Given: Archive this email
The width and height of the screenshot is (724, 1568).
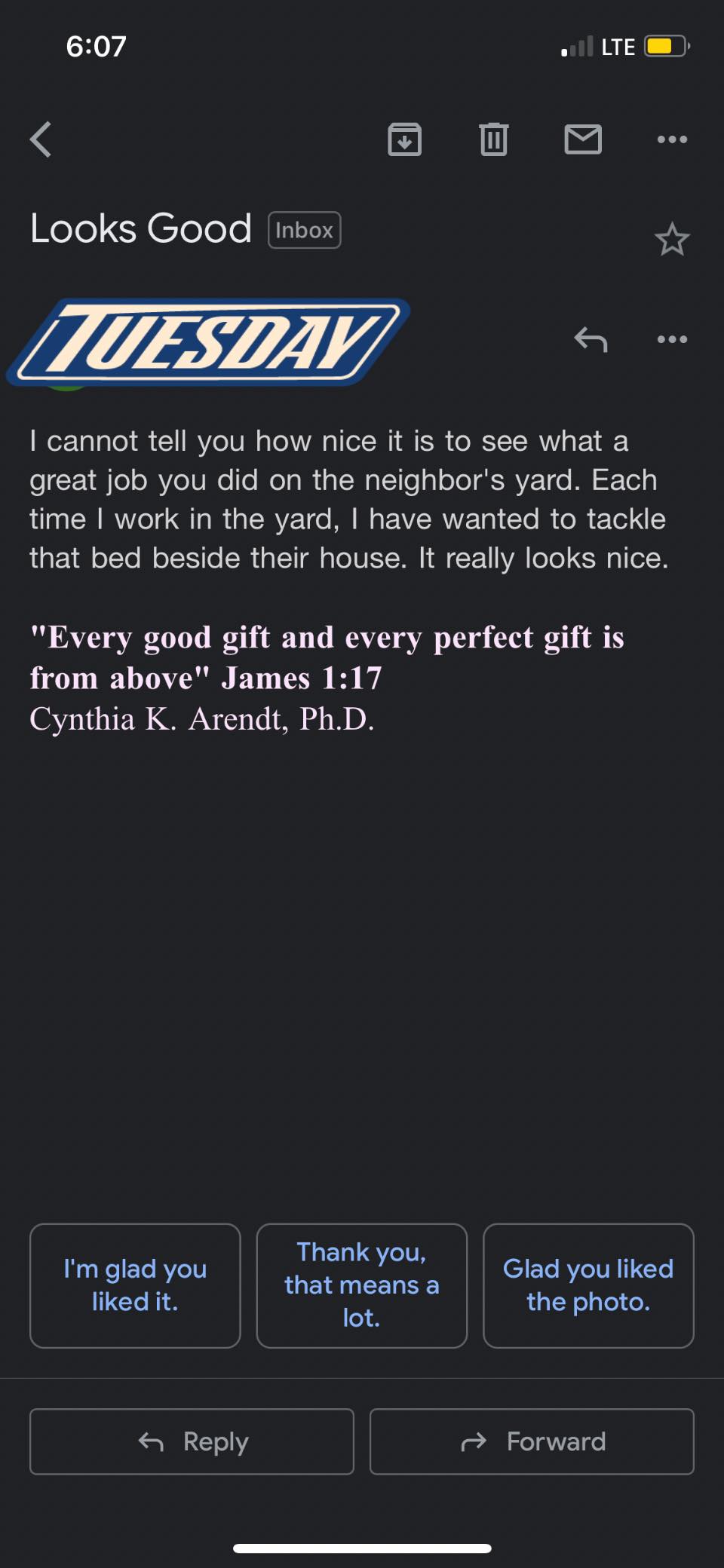Looking at the screenshot, I should click(404, 139).
